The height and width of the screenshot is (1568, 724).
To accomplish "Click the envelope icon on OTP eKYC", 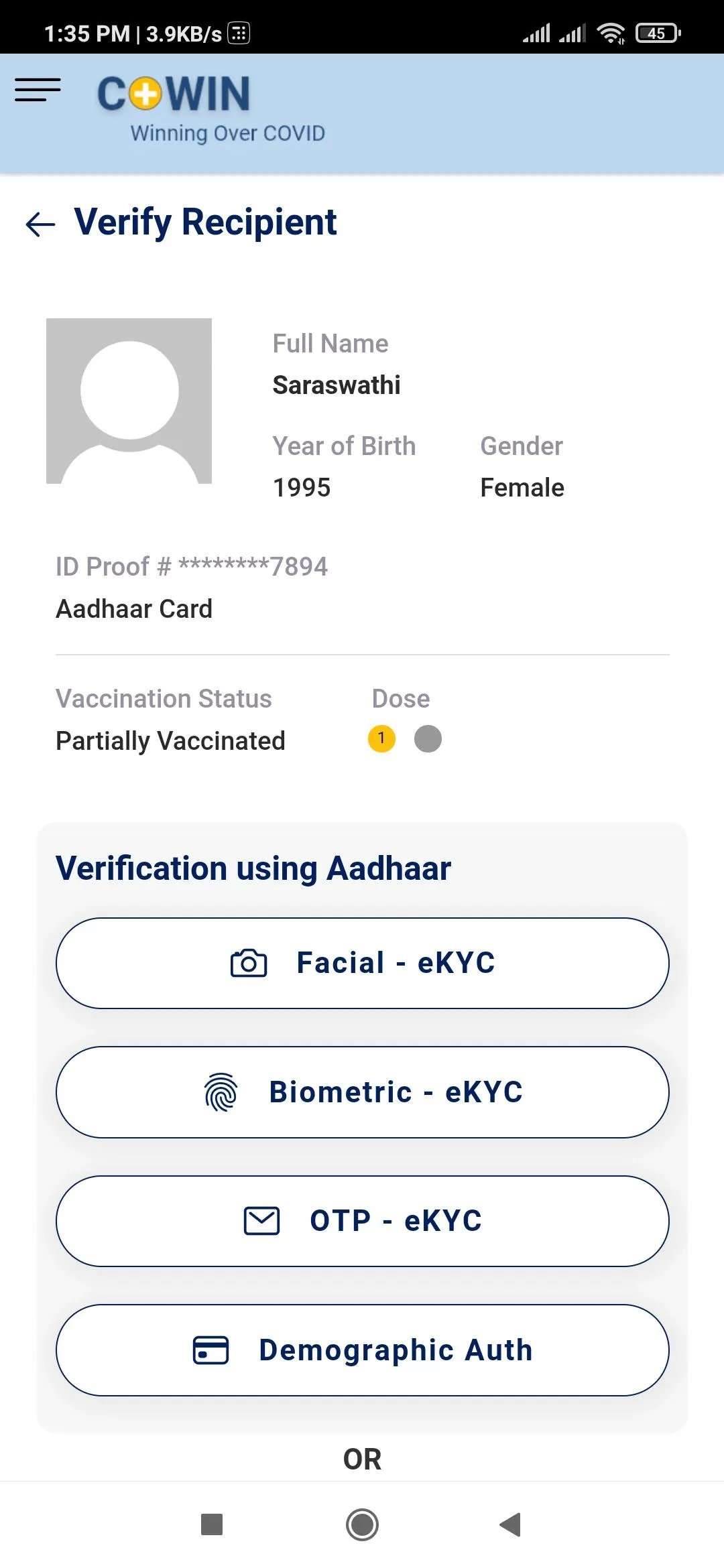I will pos(263,1220).
